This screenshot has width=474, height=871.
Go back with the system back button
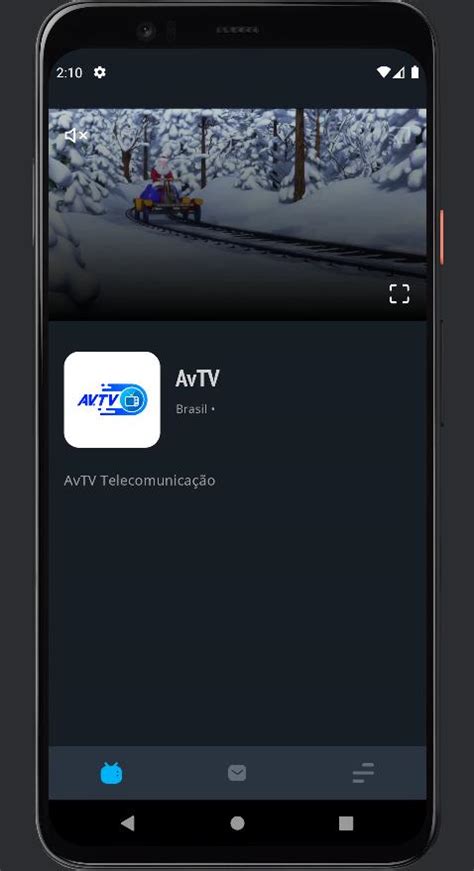(x=128, y=823)
